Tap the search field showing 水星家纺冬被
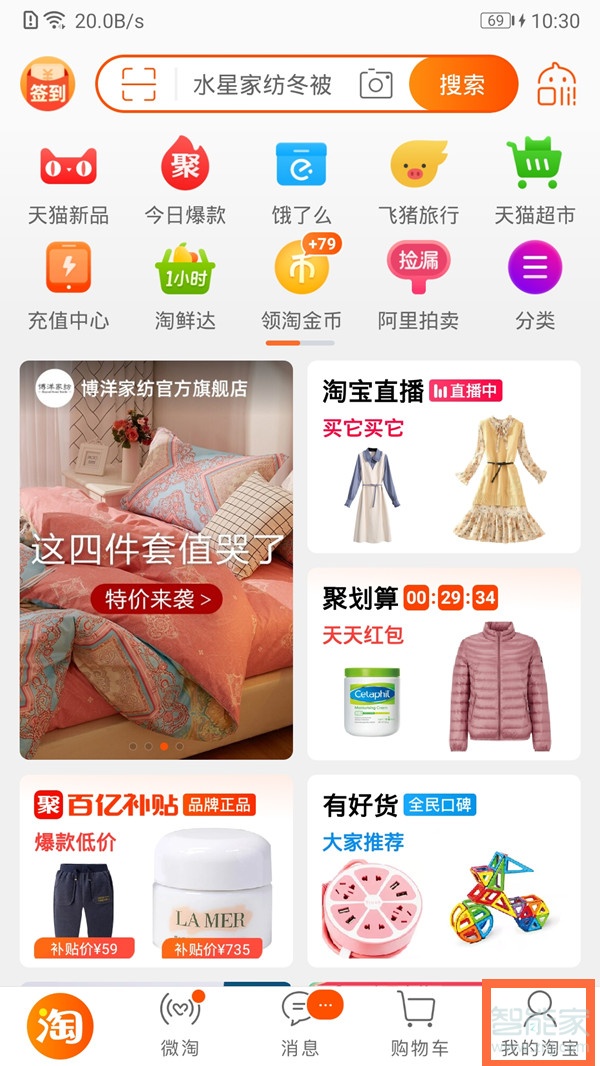 click(262, 85)
